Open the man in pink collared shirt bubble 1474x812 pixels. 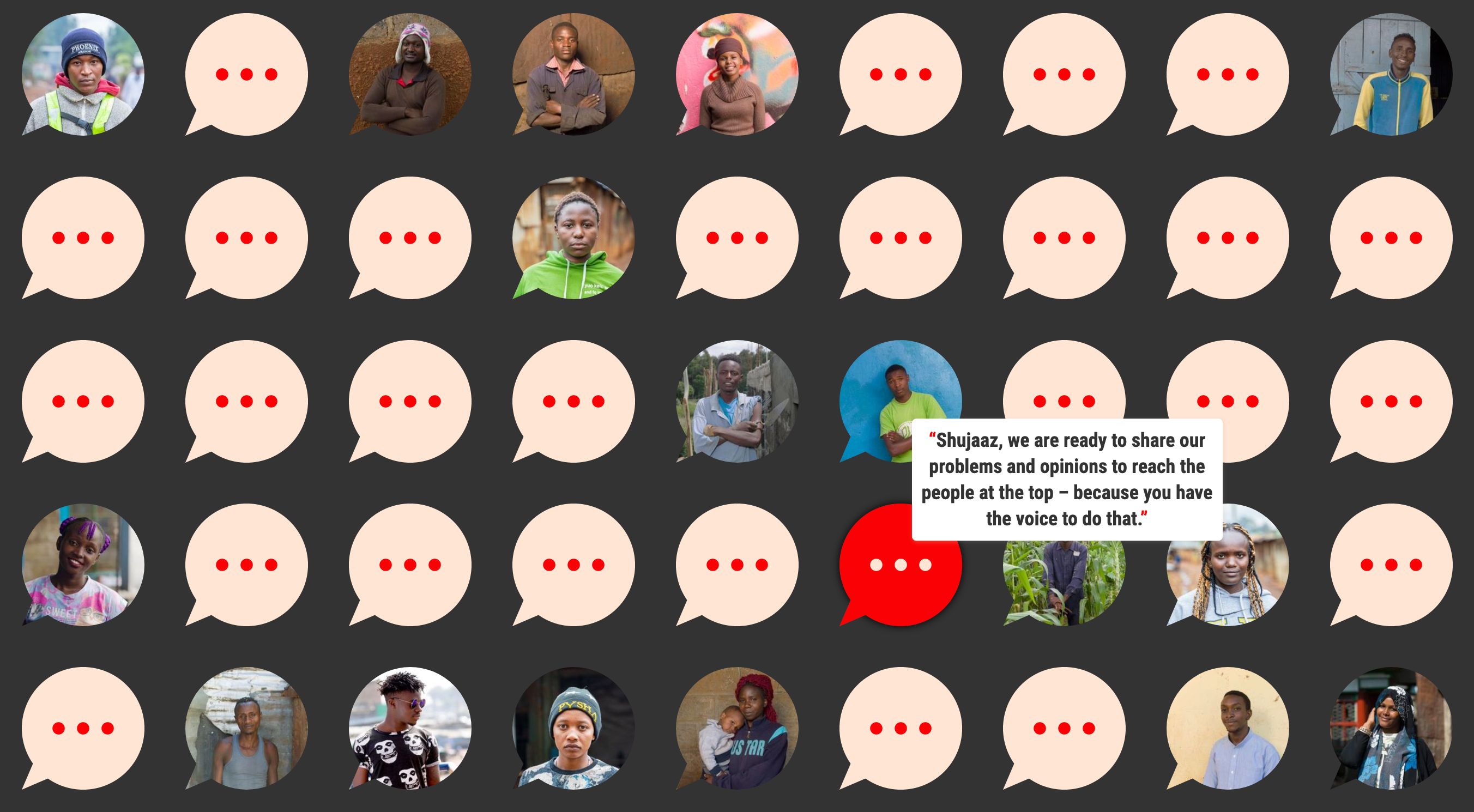click(573, 75)
